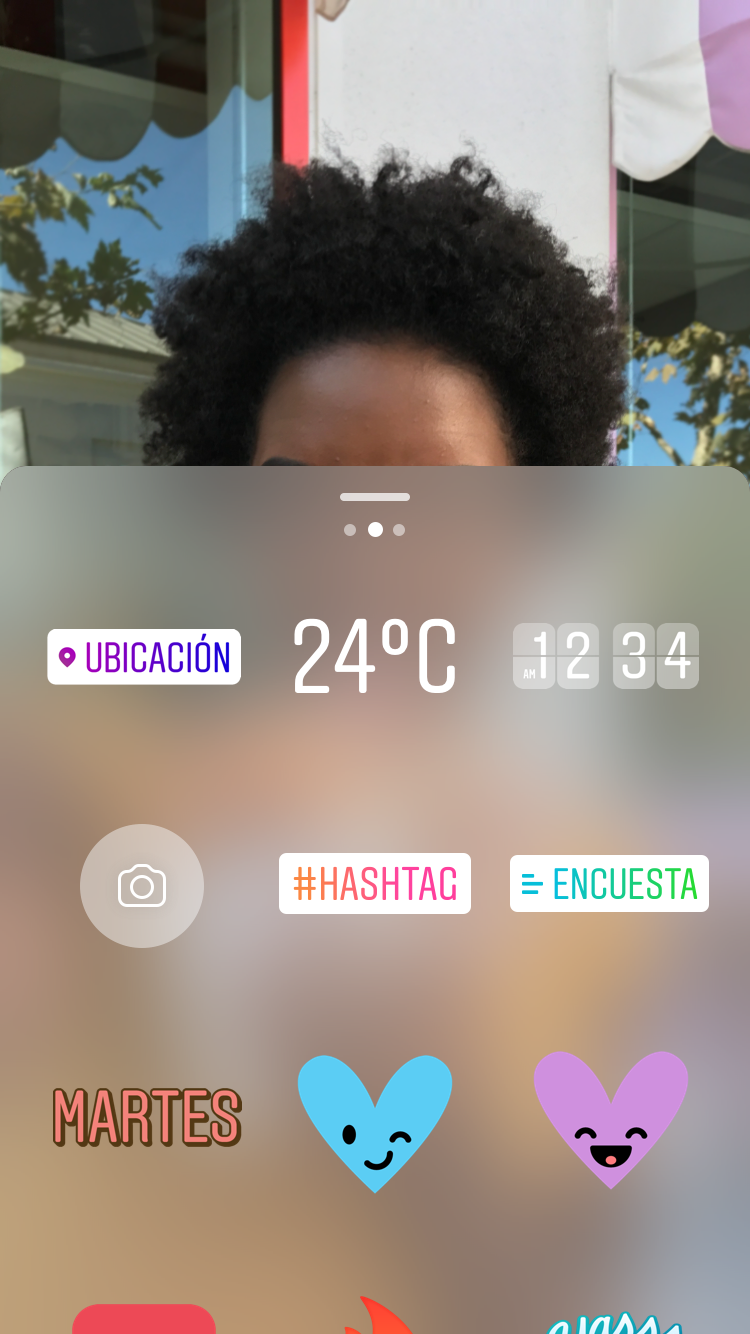Image resolution: width=750 pixels, height=1334 pixels.
Task: Add an ENCUESTA poll sticker
Action: tap(609, 883)
